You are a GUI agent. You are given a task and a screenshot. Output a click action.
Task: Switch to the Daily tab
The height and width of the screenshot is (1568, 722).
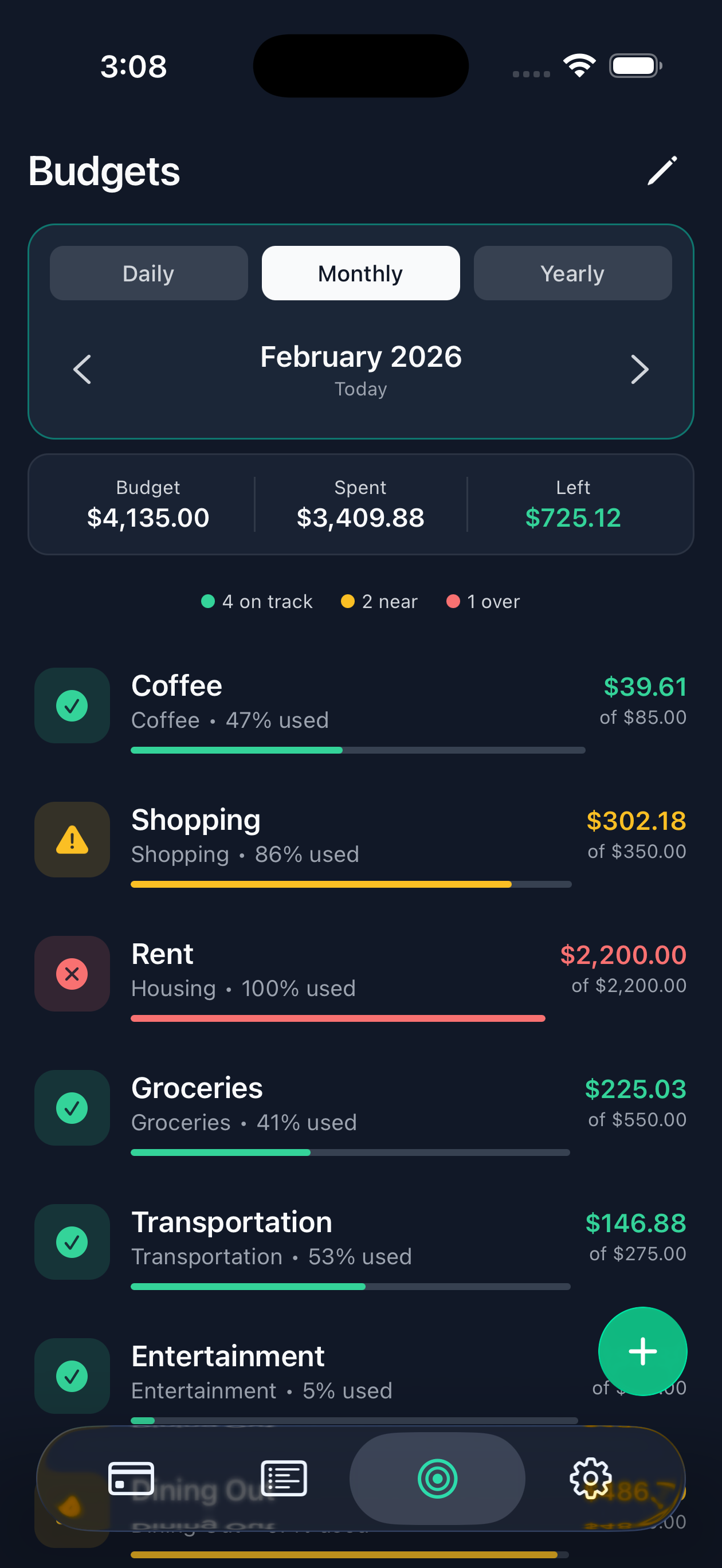148,273
